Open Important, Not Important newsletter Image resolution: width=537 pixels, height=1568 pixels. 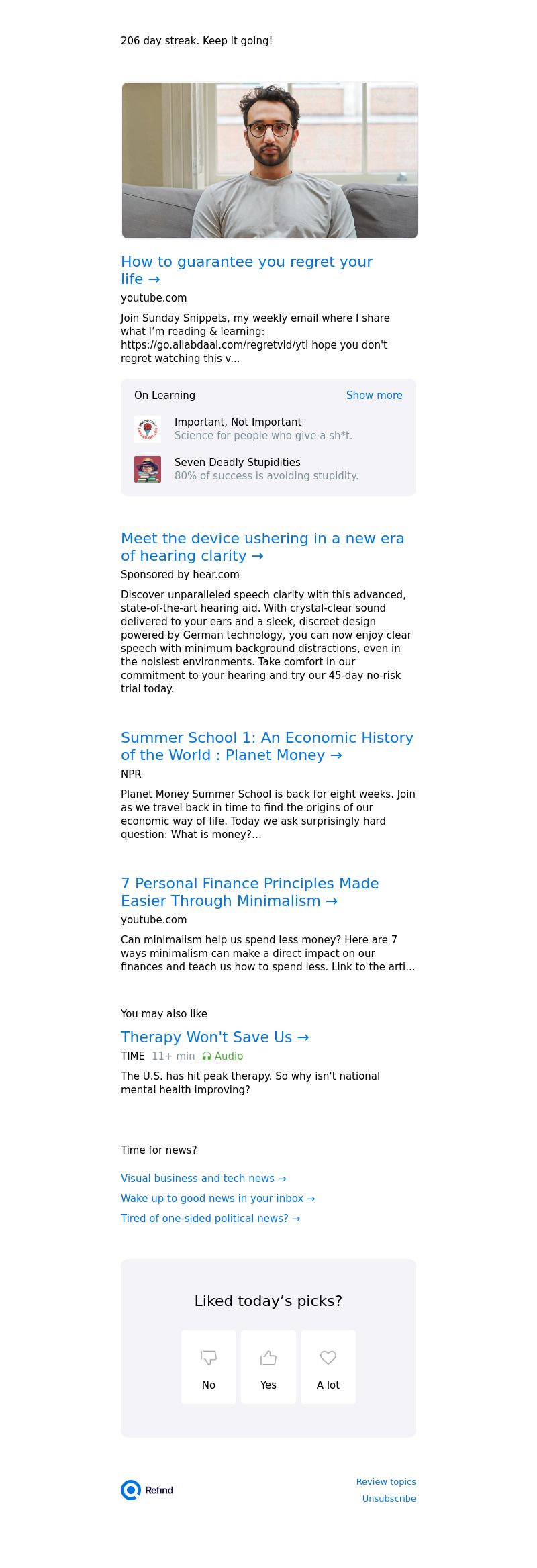[x=238, y=422]
